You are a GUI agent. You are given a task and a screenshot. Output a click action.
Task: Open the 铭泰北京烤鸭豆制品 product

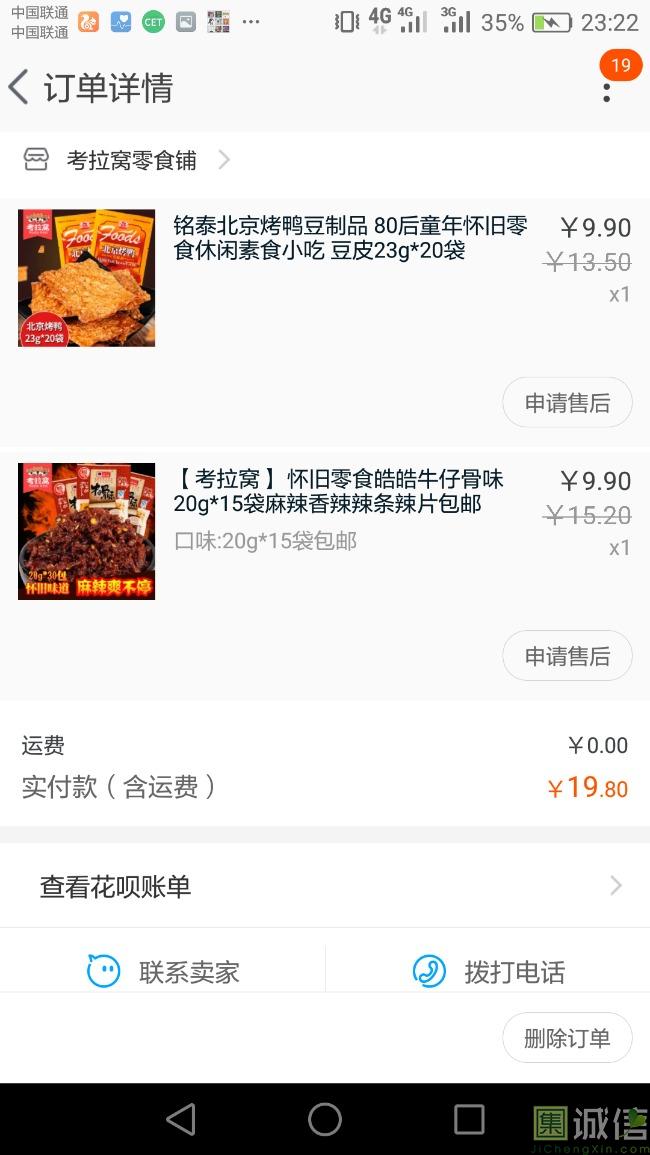349,238
